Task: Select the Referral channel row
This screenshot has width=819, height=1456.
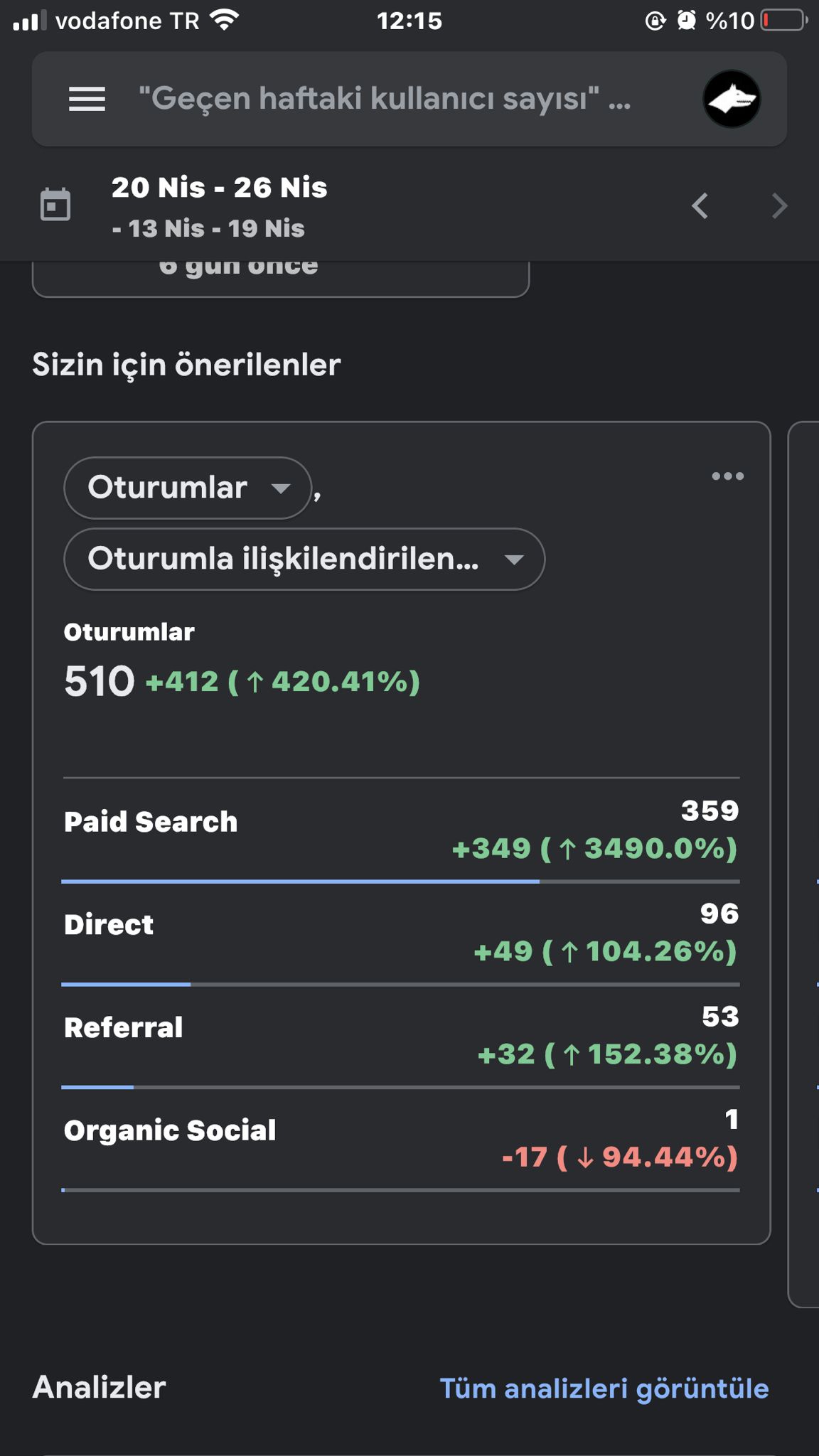Action: tap(401, 1037)
